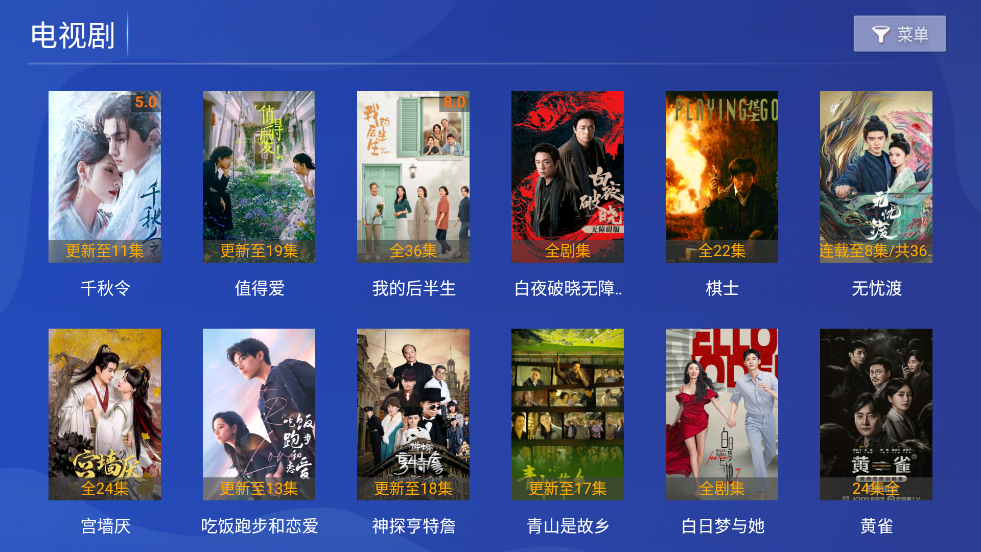Open the series 值得爱
Image resolution: width=981 pixels, height=552 pixels.
coord(259,177)
